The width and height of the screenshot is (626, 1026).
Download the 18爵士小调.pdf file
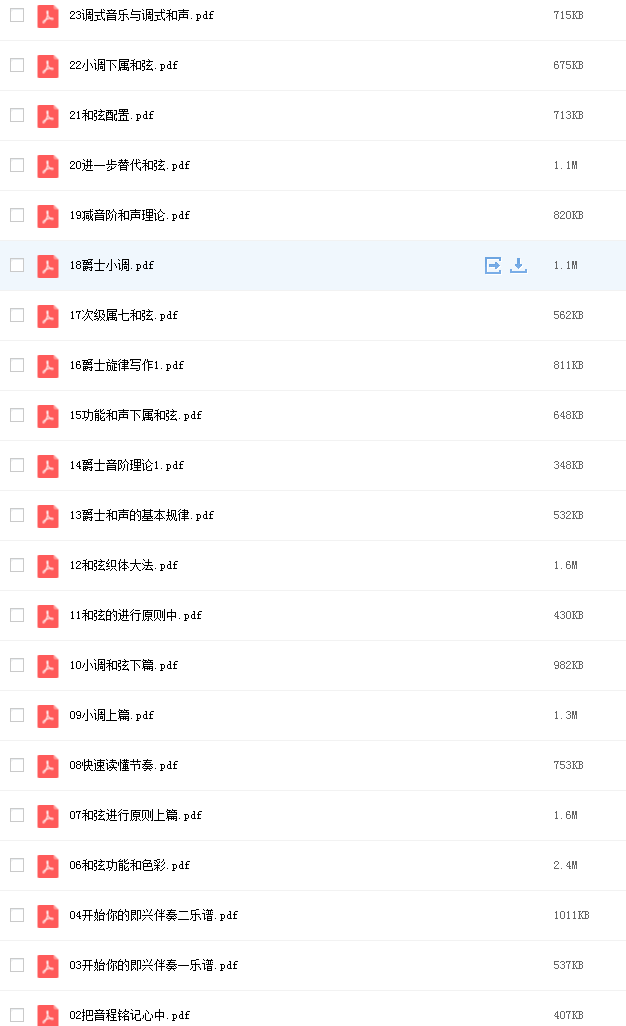click(518, 265)
